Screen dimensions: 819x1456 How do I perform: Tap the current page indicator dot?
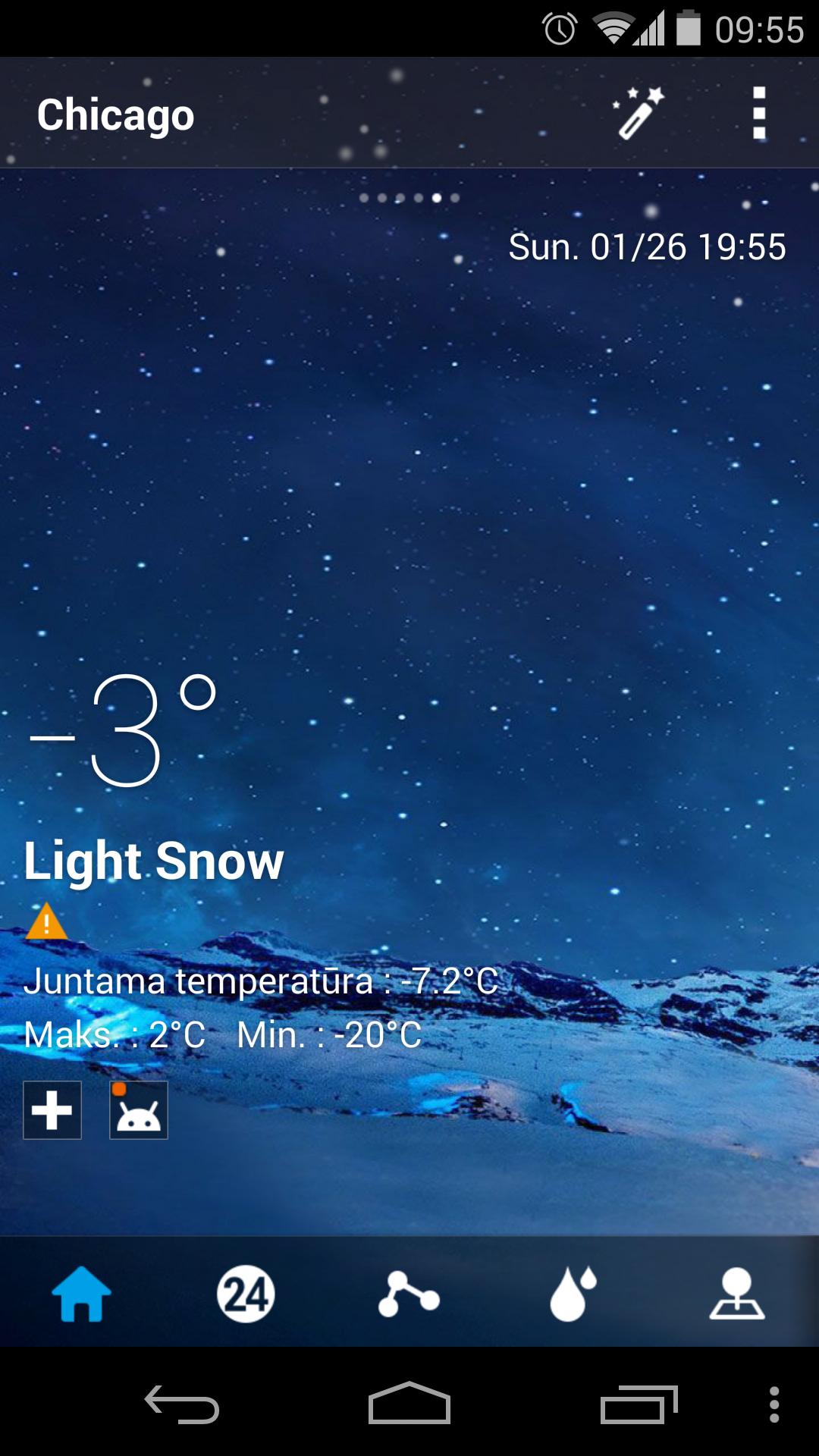coord(438,197)
